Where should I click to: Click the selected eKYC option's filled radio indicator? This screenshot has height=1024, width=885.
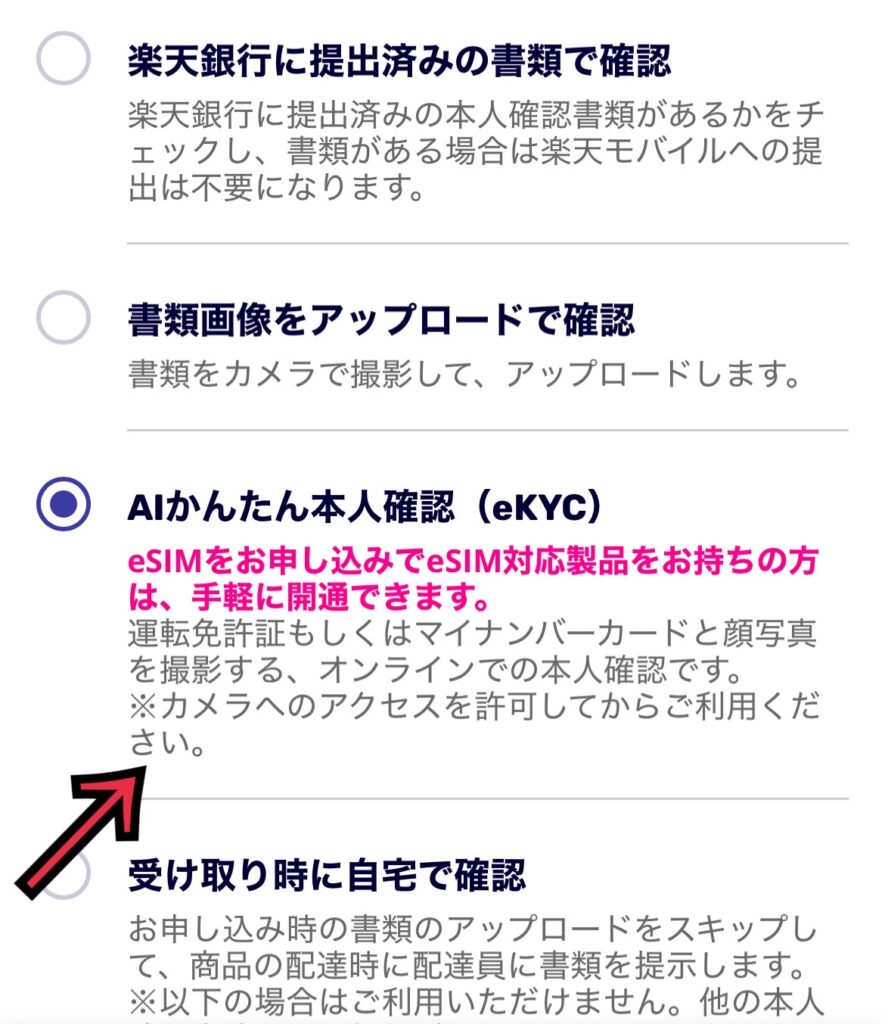pos(62,505)
